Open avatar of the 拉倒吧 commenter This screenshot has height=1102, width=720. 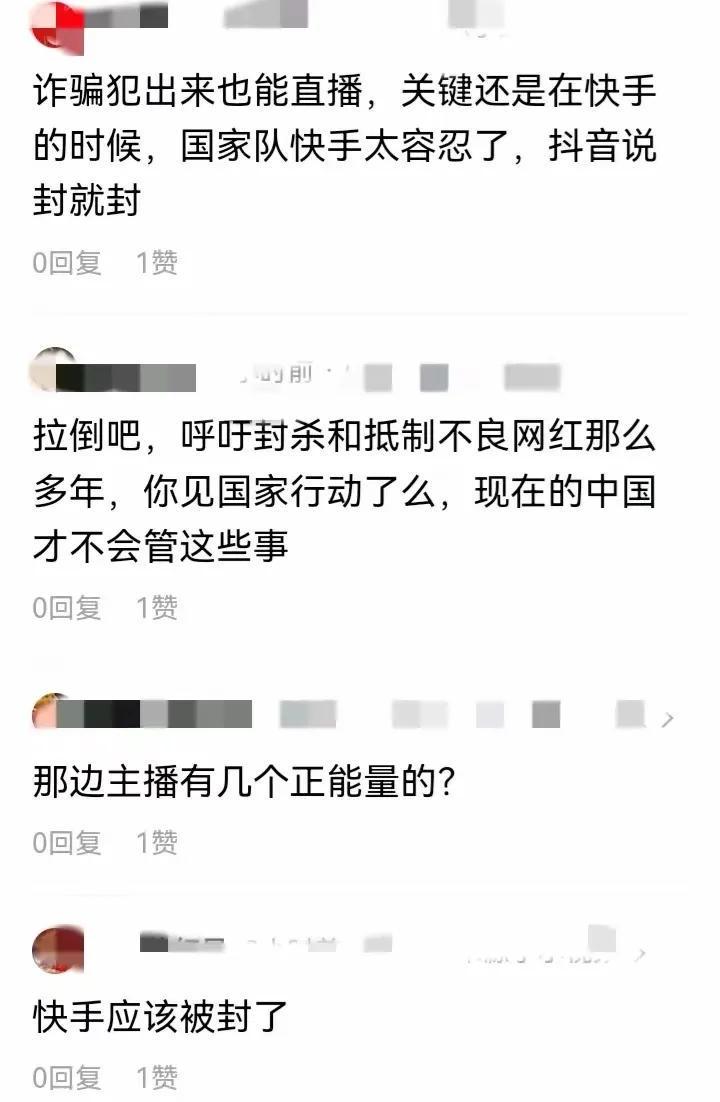54,370
